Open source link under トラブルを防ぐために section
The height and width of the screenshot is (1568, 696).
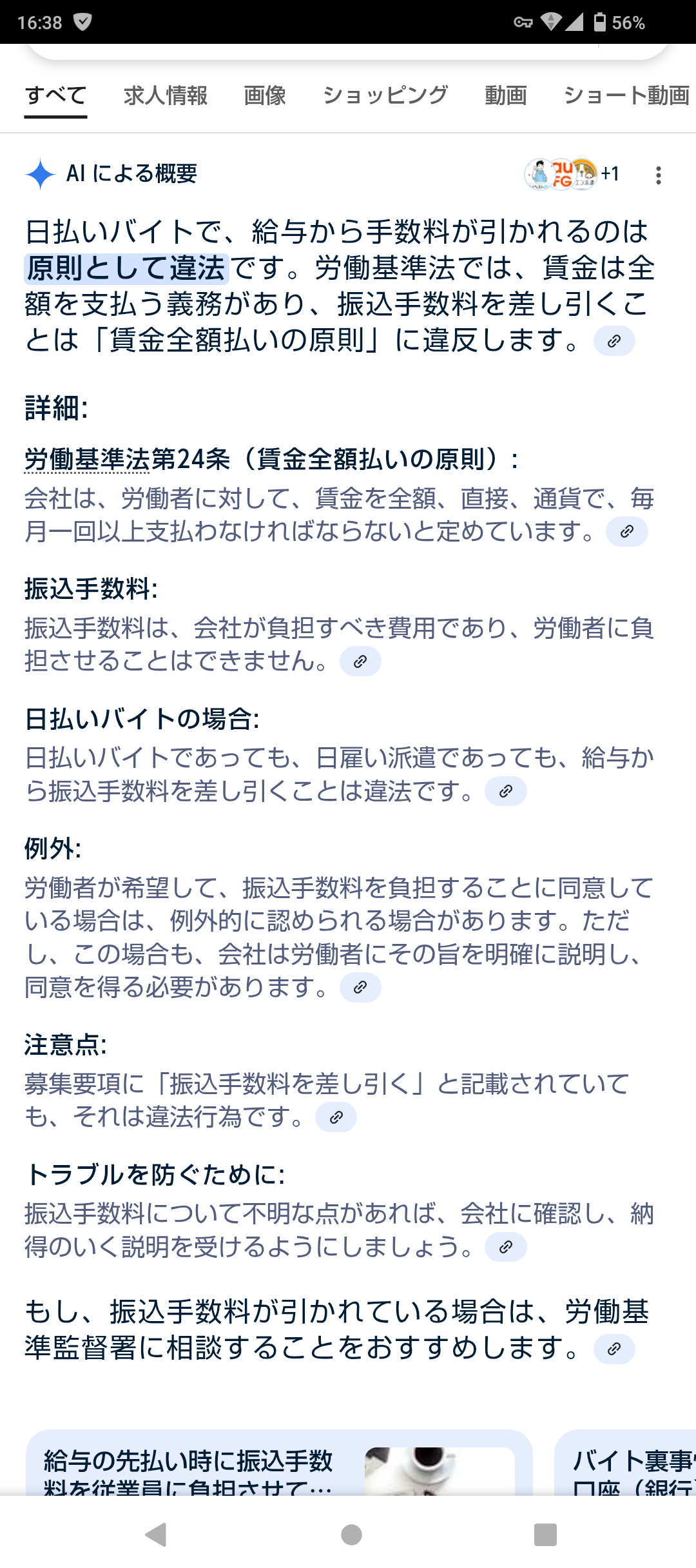506,1247
